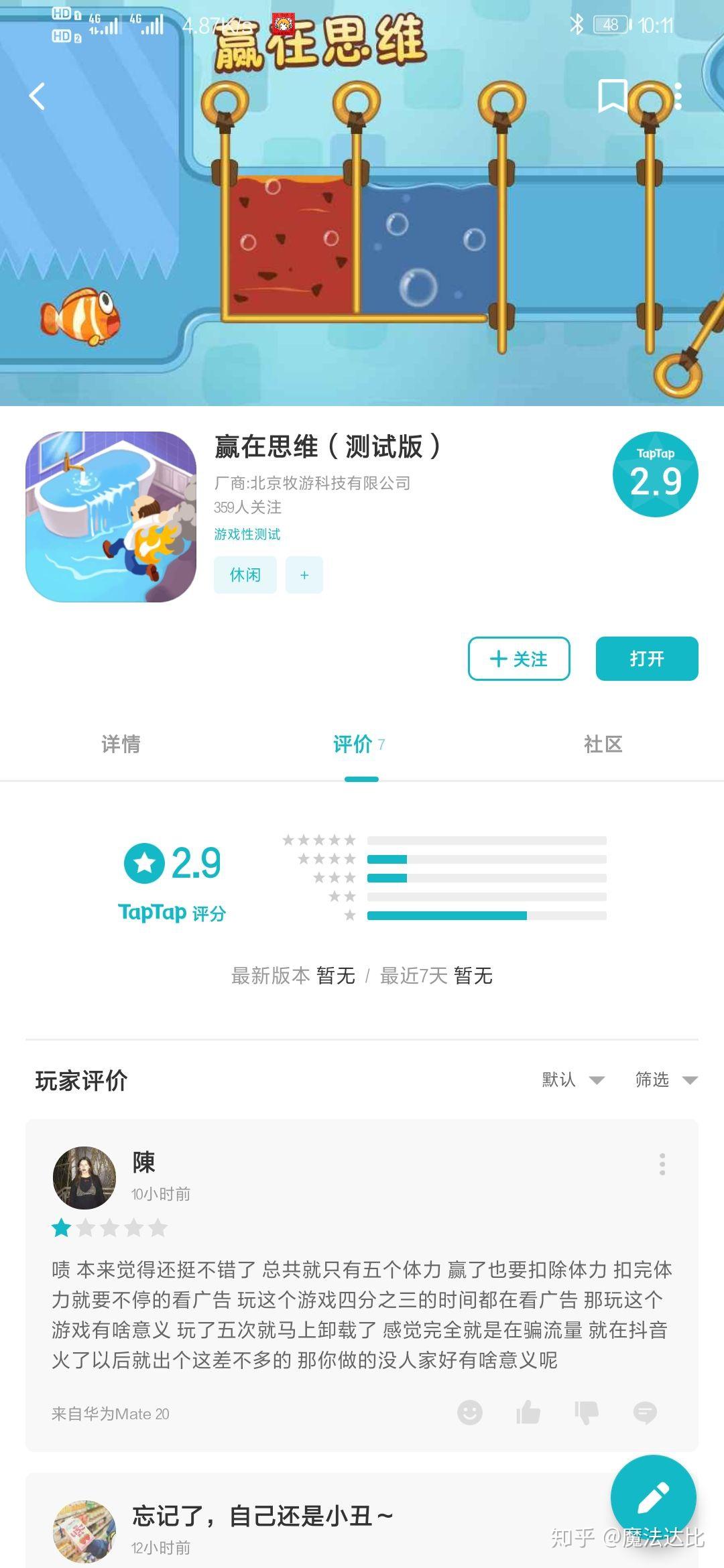Viewport: 724px width, 1568px height.
Task: Write a new review with pencil button
Action: point(653,1497)
